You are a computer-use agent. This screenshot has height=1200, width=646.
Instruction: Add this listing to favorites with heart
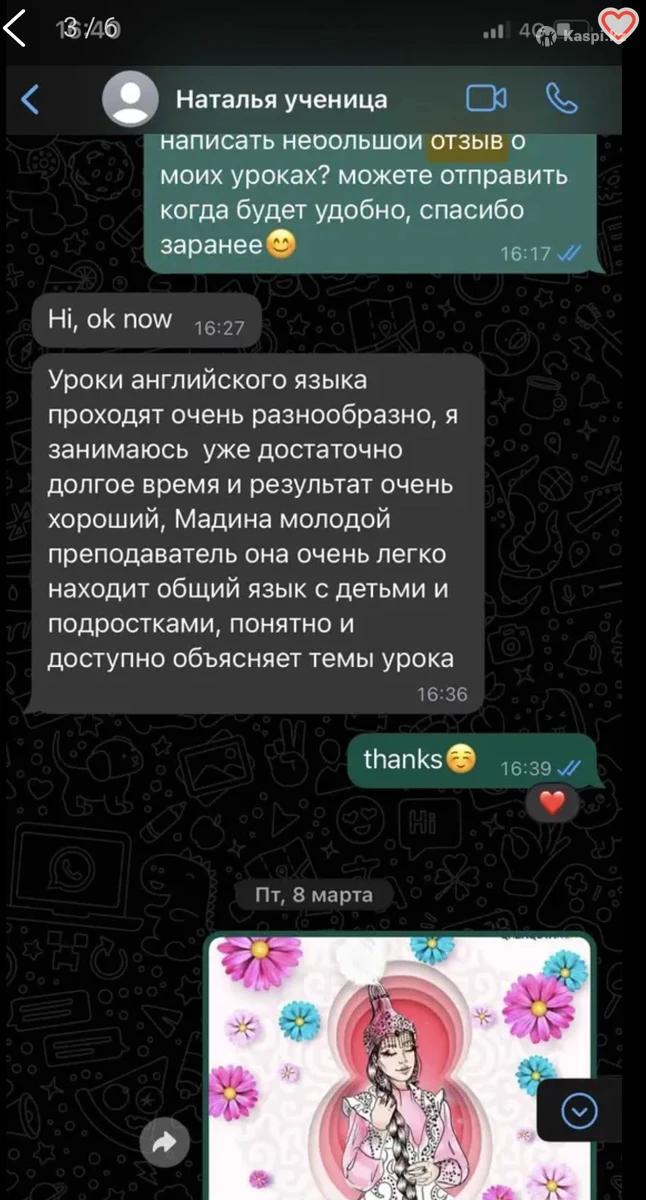pyautogui.click(x=617, y=24)
